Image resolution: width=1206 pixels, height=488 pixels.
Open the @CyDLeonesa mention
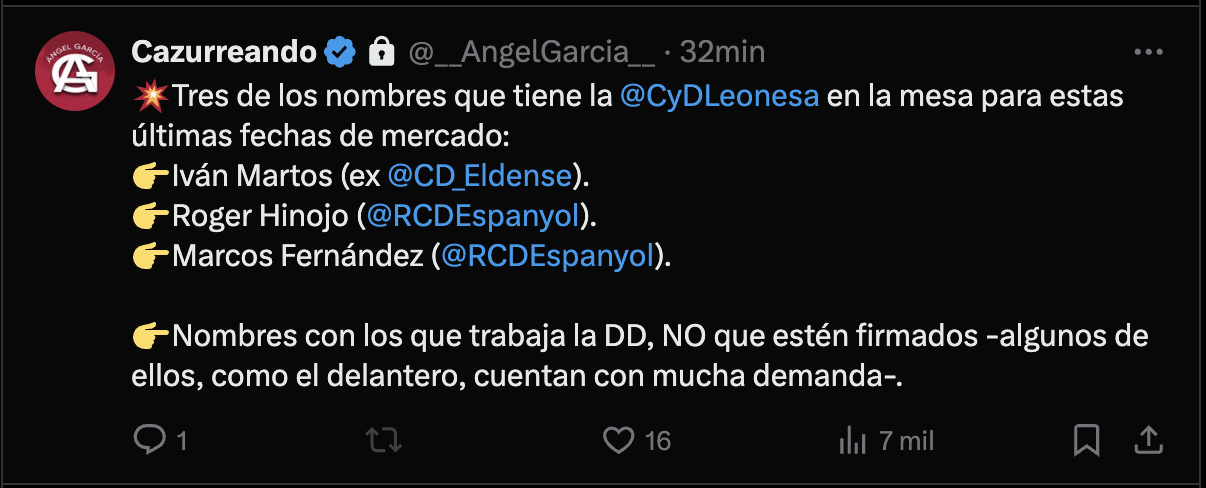(719, 96)
